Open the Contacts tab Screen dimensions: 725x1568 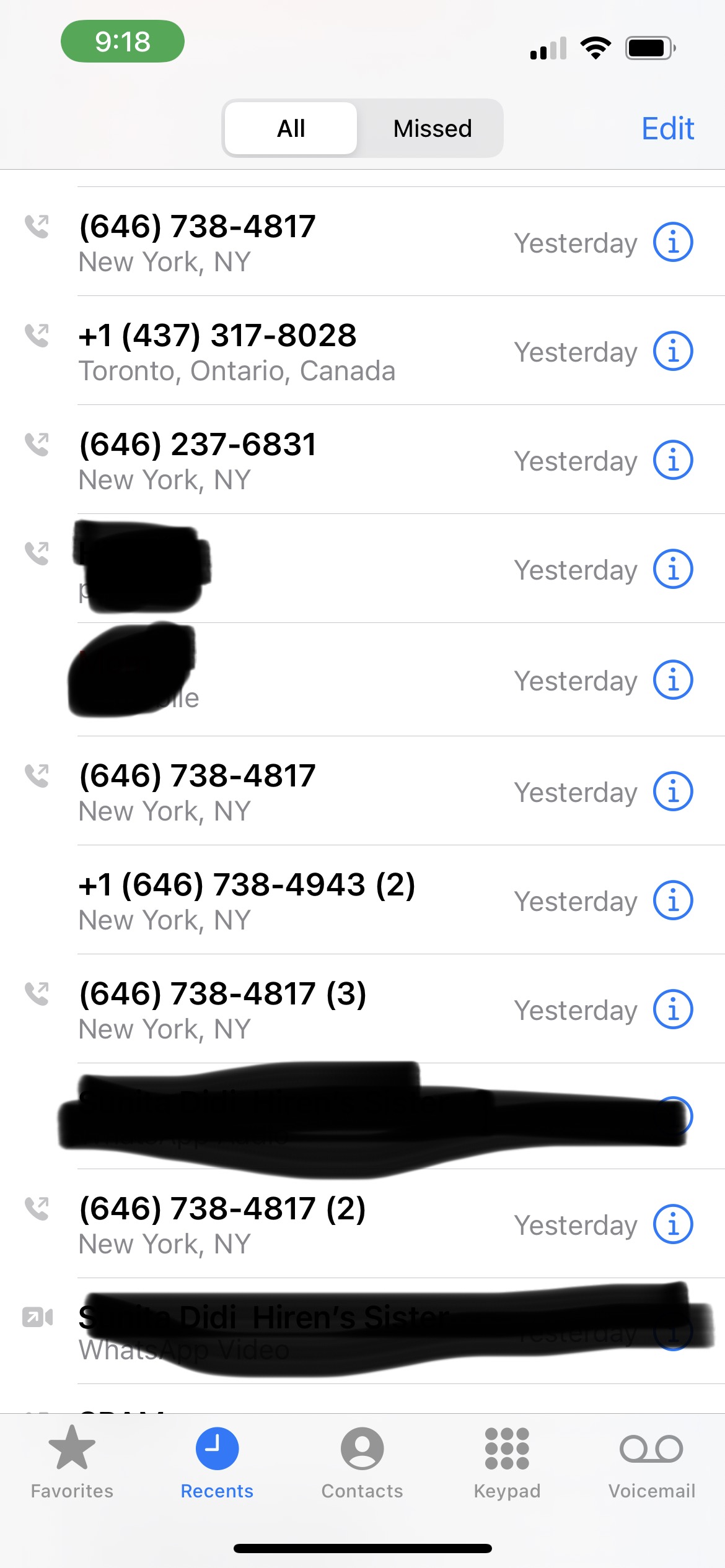[362, 1461]
